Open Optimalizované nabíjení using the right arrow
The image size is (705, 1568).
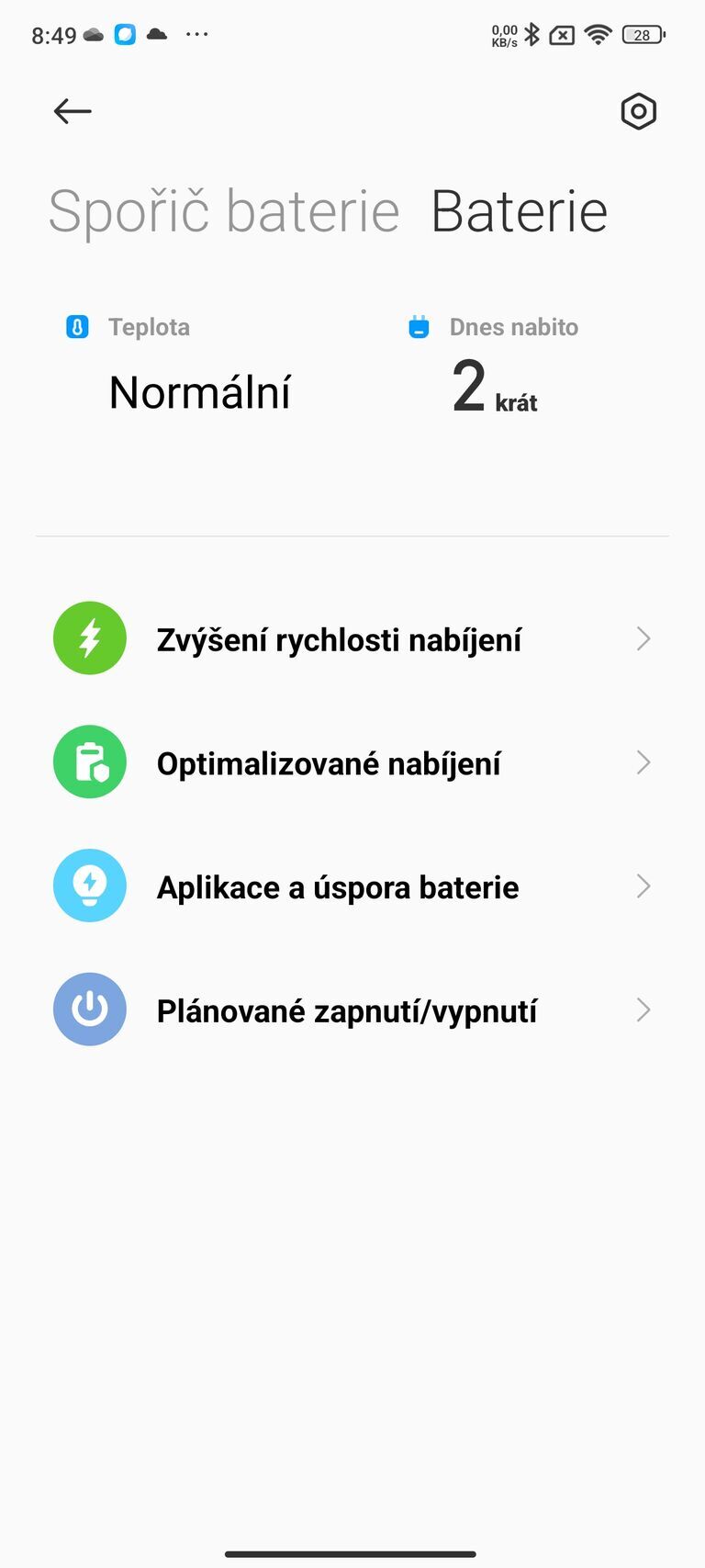click(643, 761)
